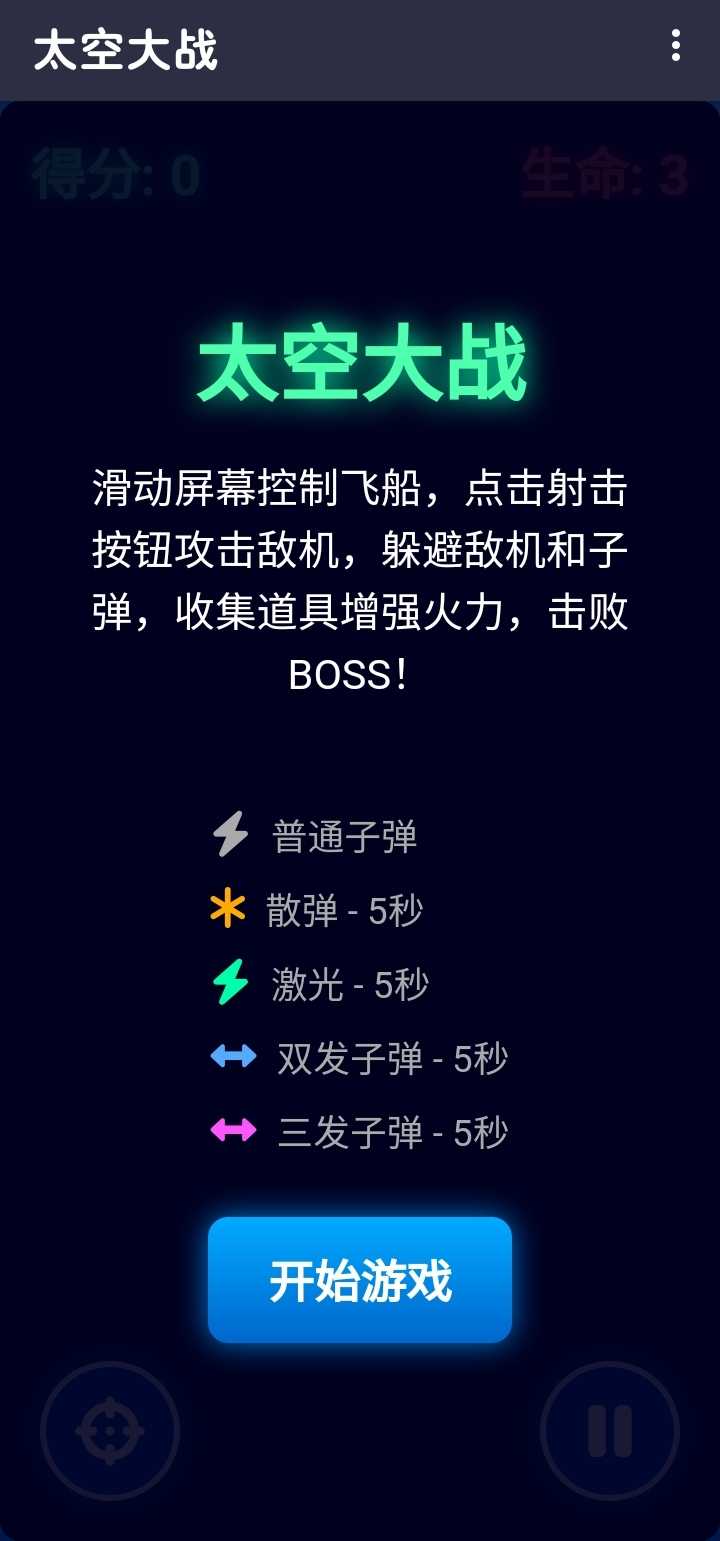Tap the 开始游戏 button to start

point(360,1280)
